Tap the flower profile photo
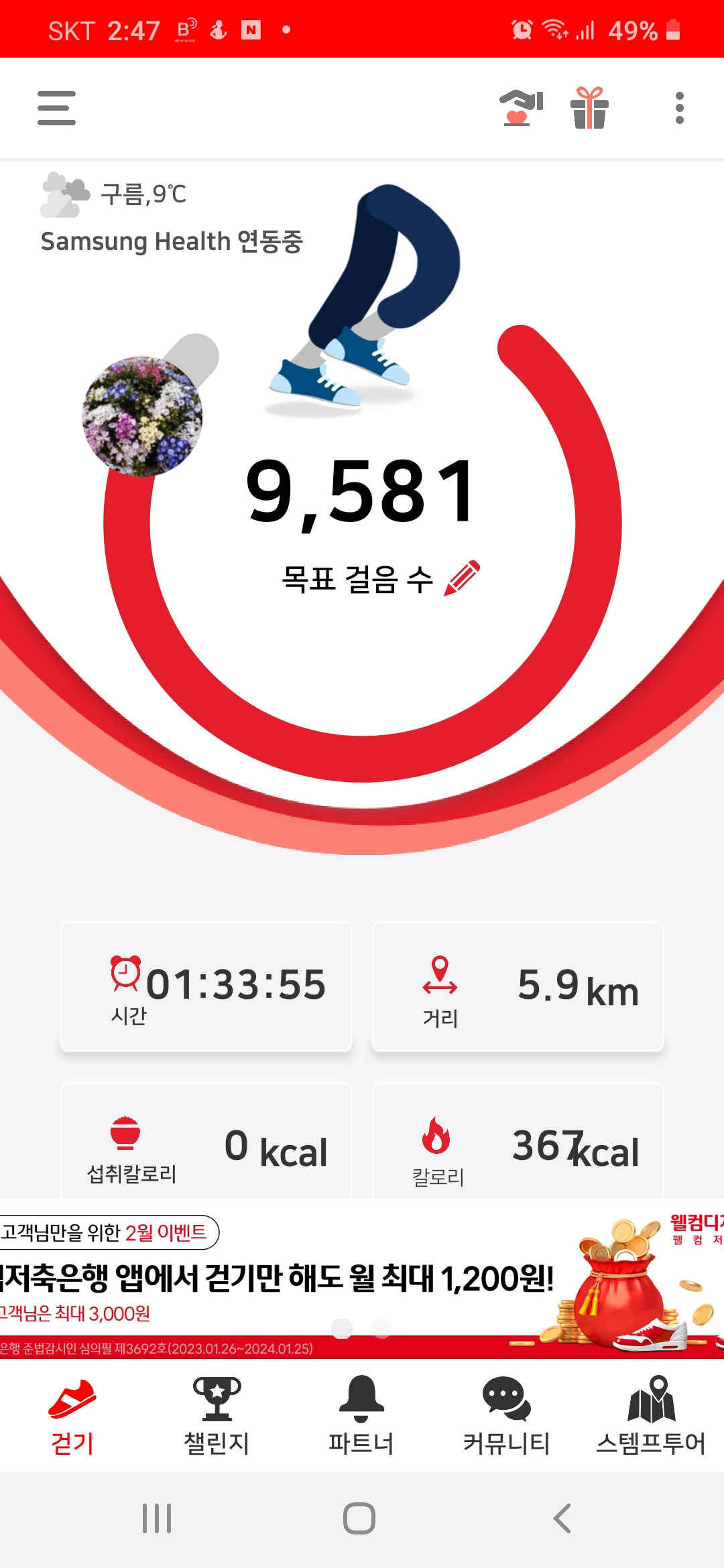 [x=142, y=416]
